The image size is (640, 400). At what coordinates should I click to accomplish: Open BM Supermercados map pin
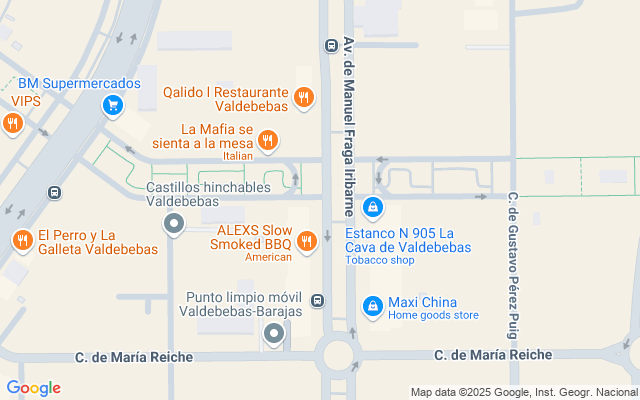[x=113, y=104]
